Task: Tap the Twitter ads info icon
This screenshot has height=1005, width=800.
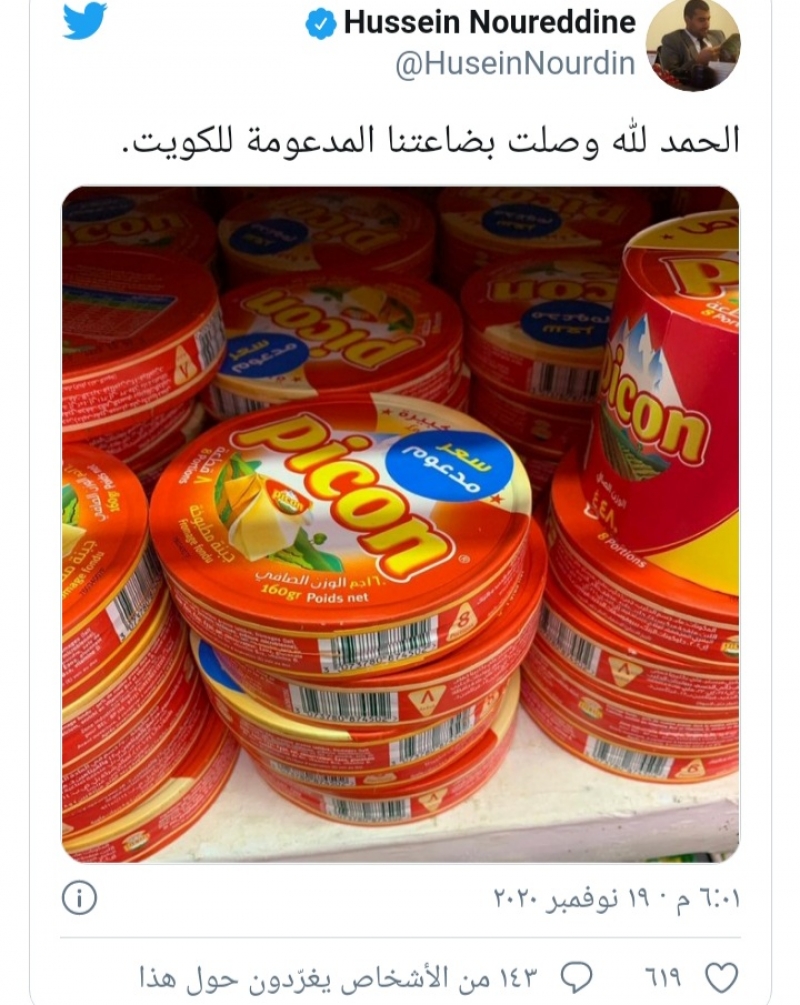Action: pos(80,898)
